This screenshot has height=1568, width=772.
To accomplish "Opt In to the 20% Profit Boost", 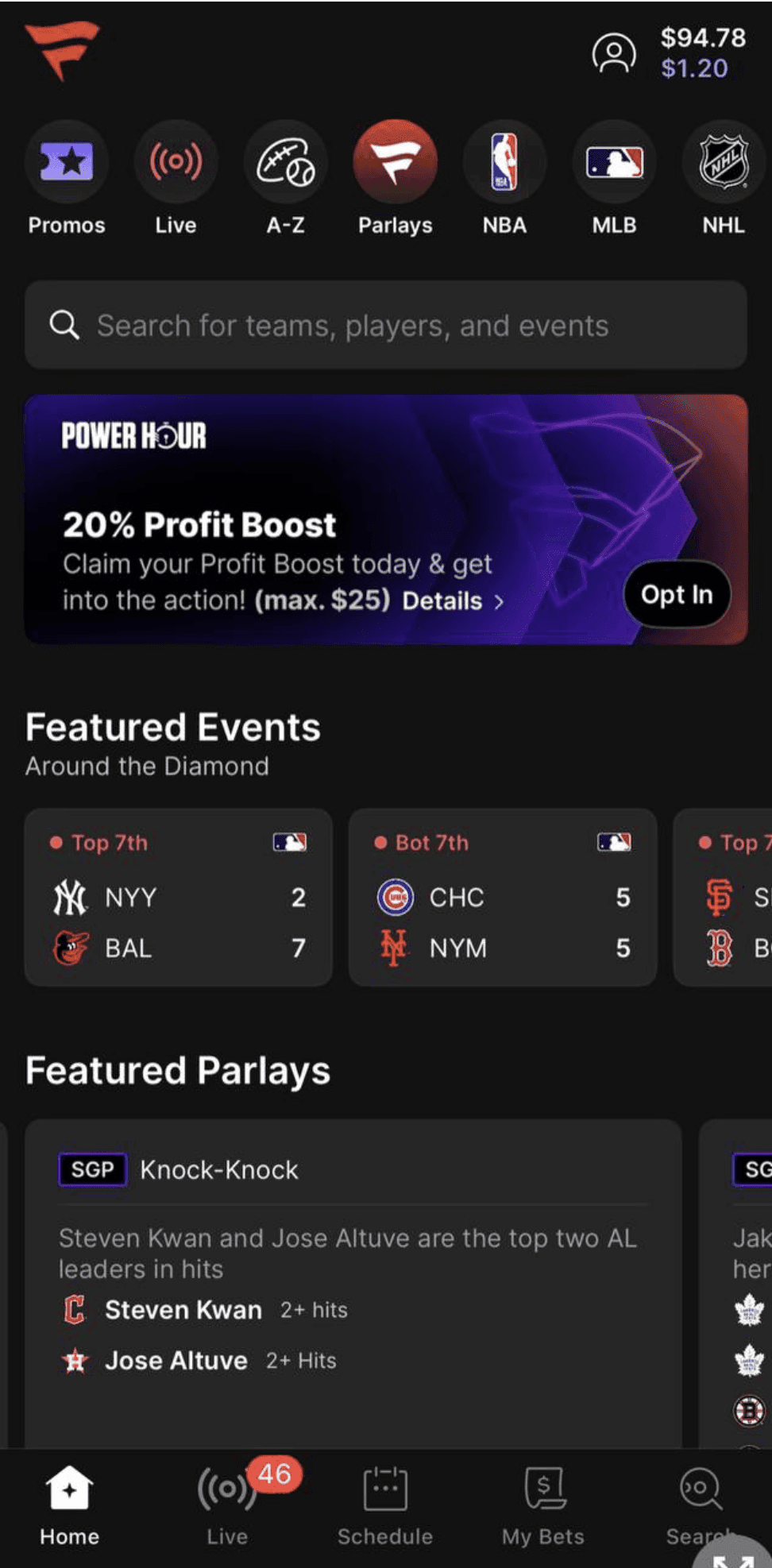I will coord(677,595).
